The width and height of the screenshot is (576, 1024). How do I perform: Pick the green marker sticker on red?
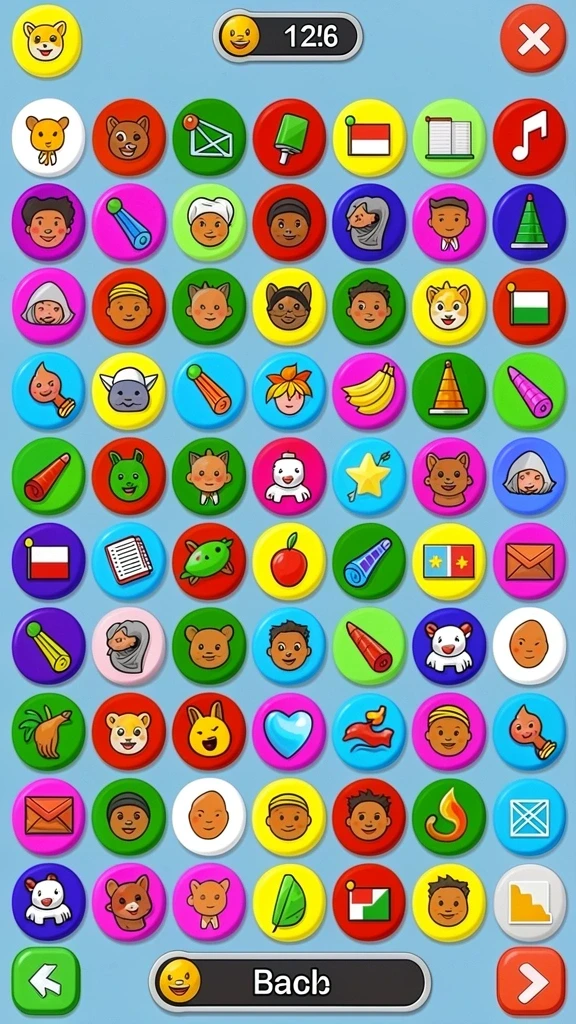(x=289, y=138)
